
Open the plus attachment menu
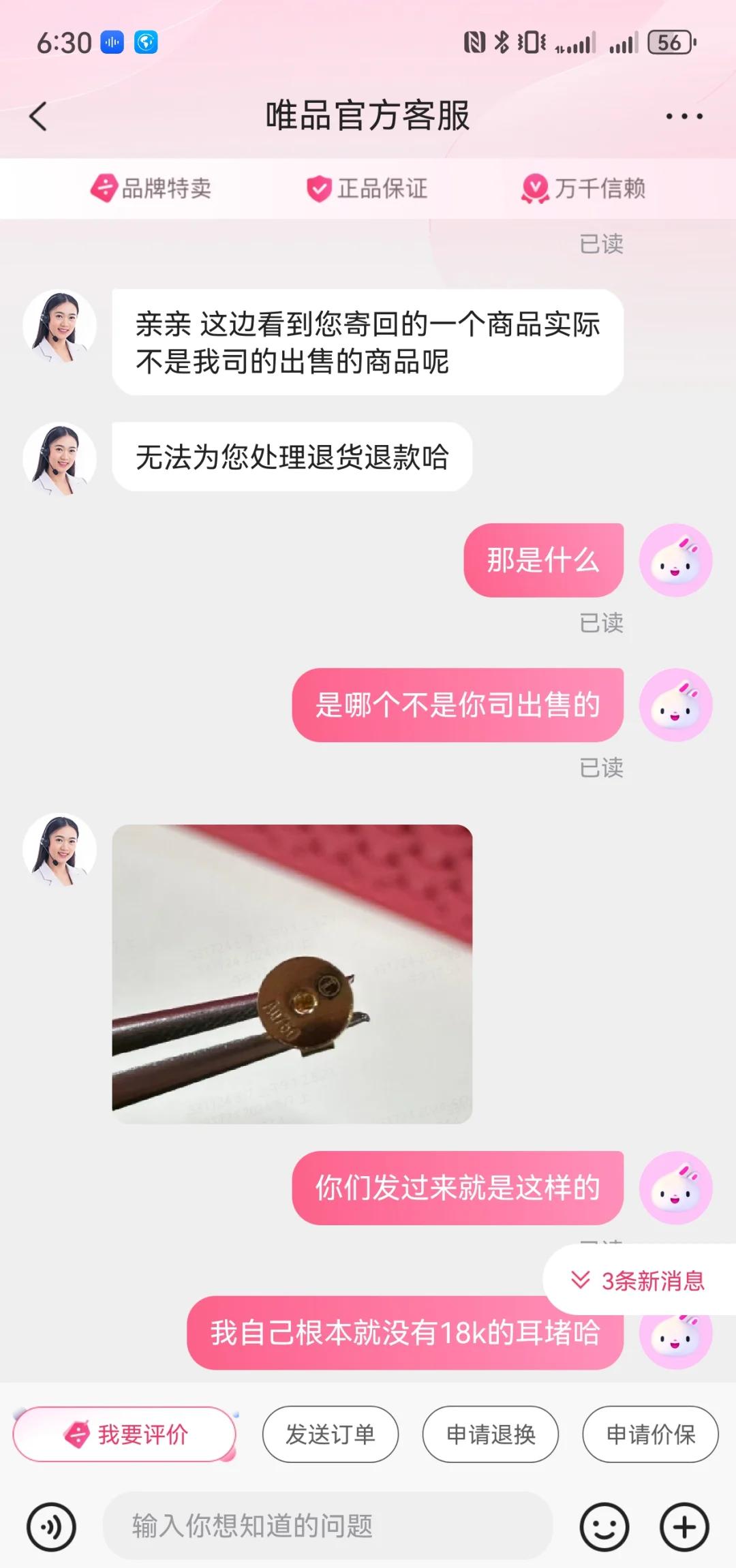pyautogui.click(x=684, y=1527)
